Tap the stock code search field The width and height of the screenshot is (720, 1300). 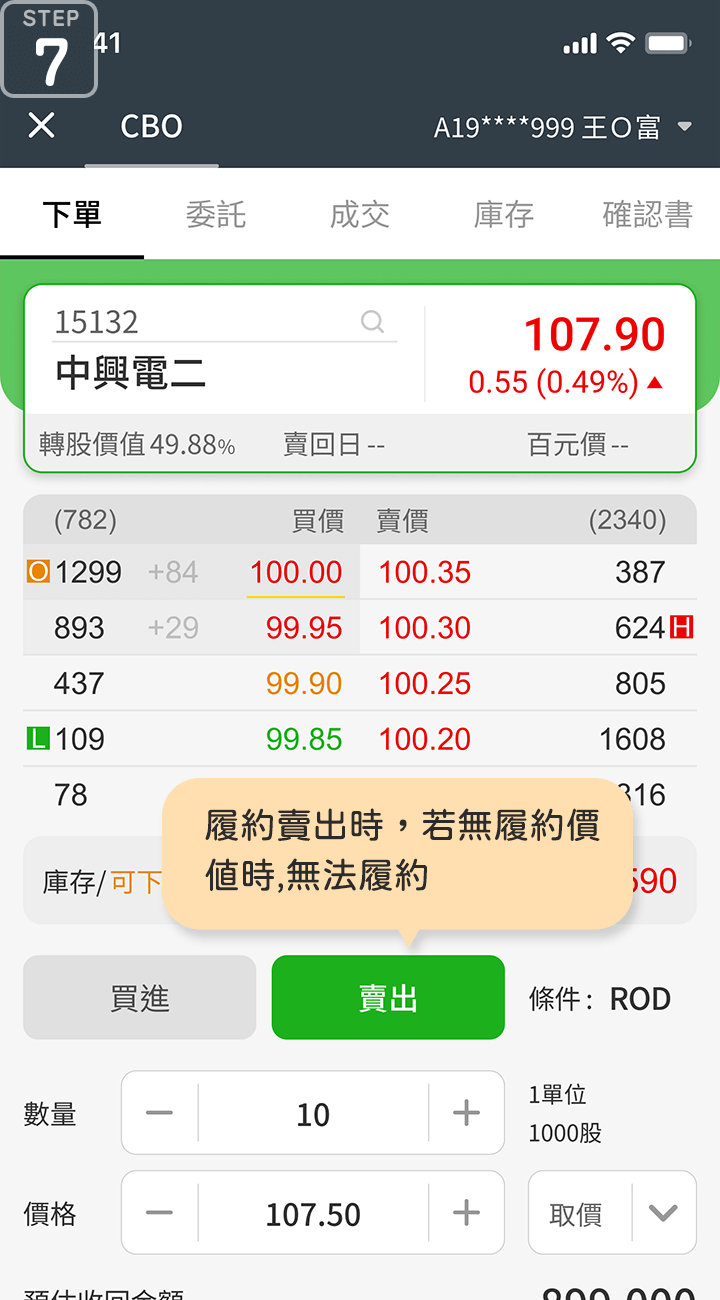[224, 322]
